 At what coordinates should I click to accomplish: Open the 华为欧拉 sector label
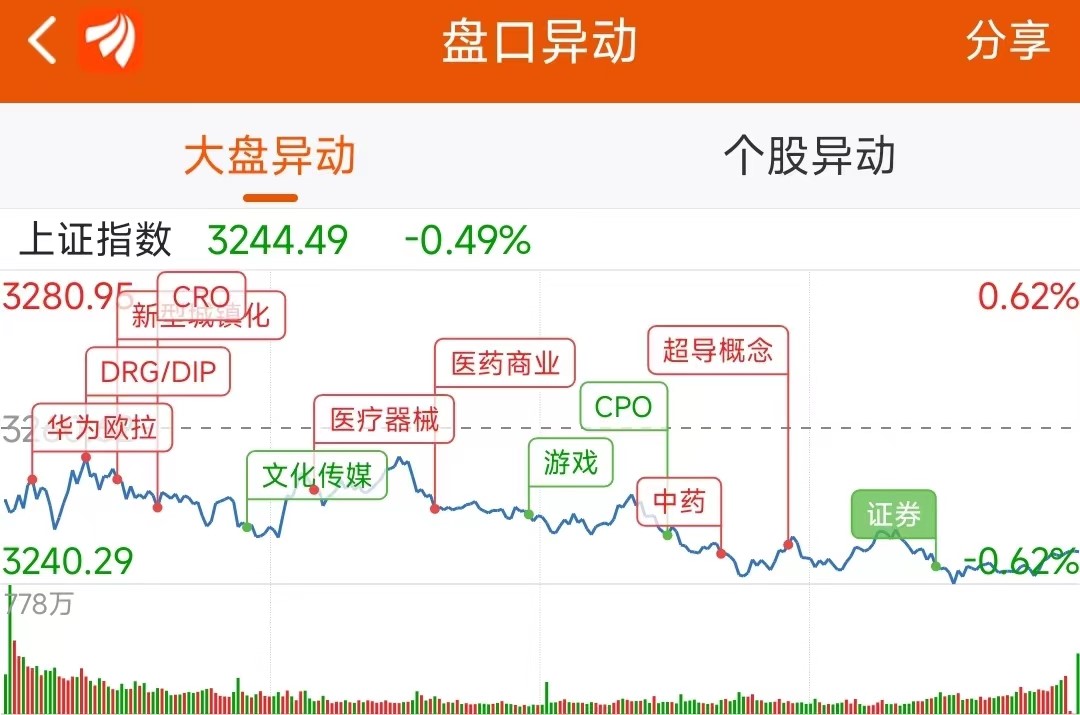click(x=102, y=428)
